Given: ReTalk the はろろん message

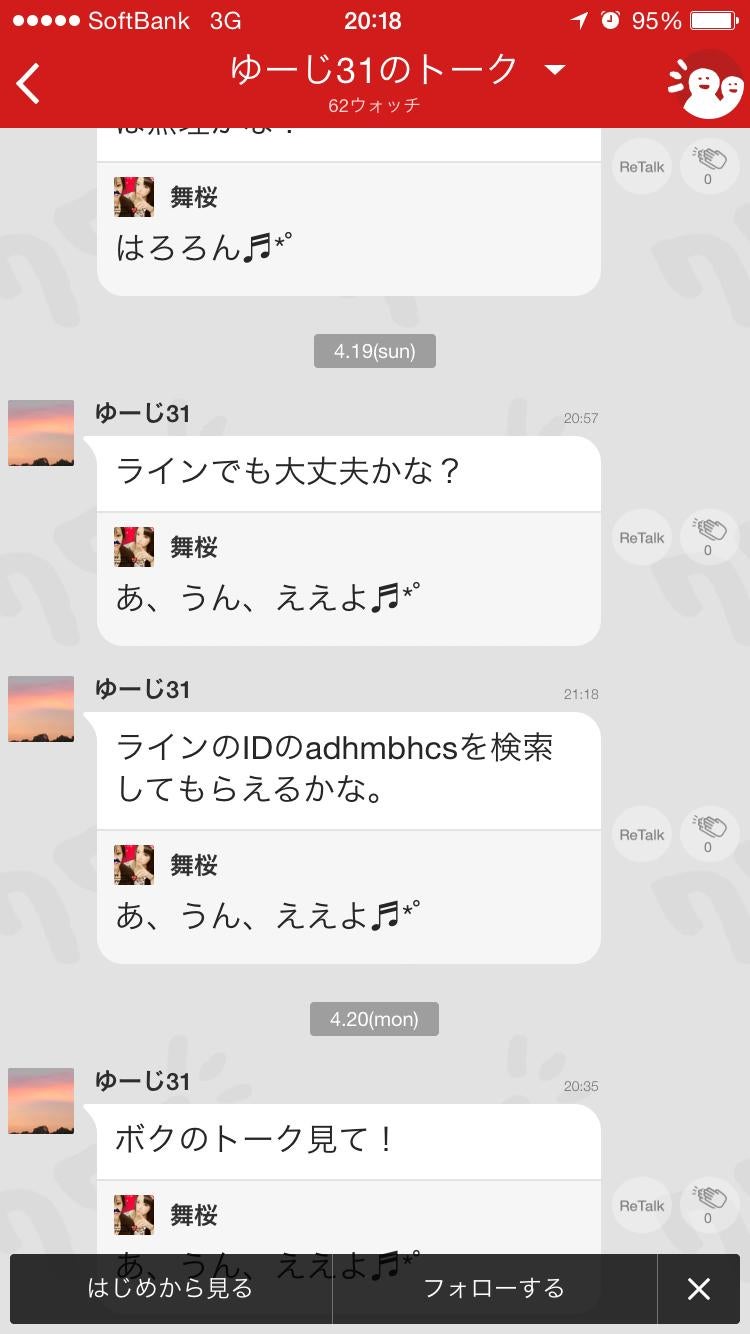Looking at the screenshot, I should [640, 167].
